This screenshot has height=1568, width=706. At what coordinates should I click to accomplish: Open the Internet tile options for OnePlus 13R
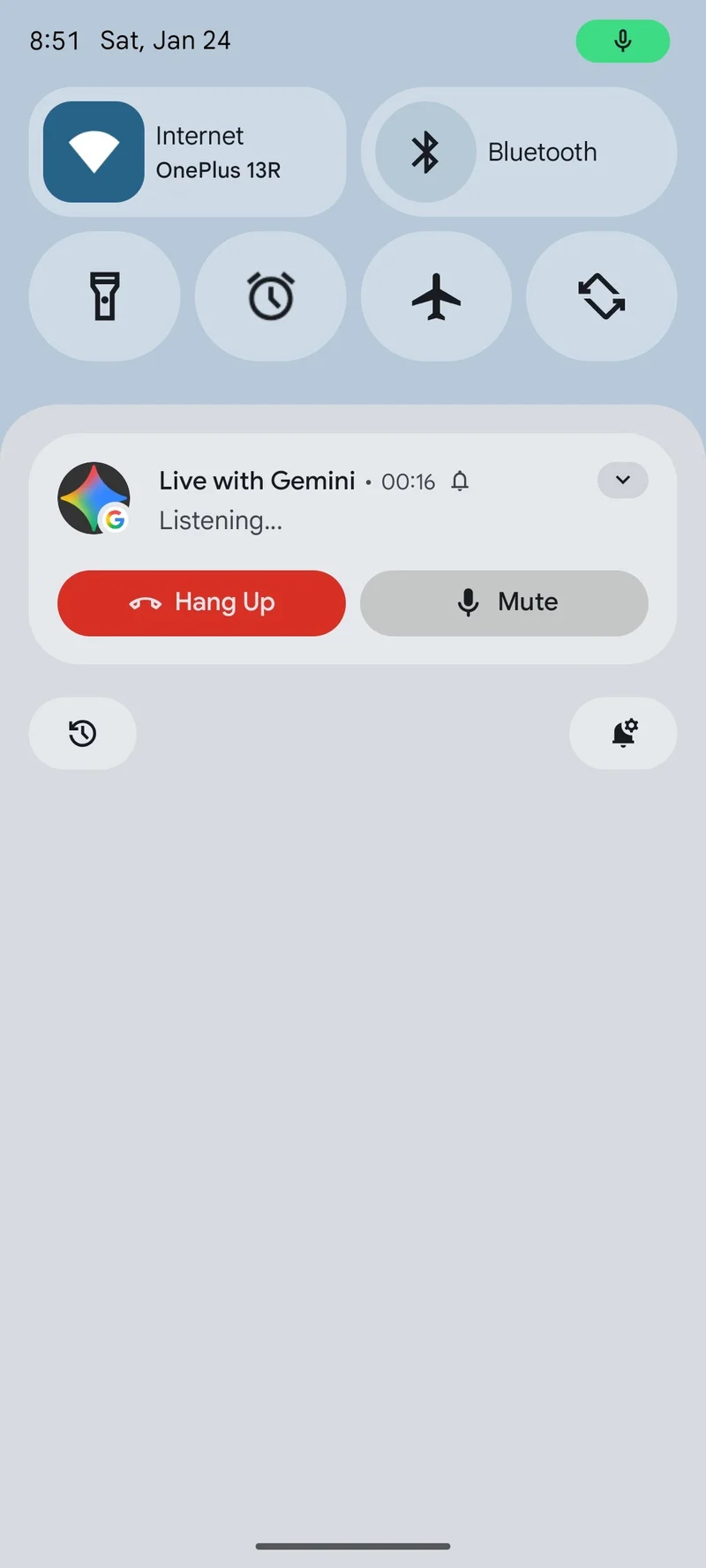coord(221,151)
